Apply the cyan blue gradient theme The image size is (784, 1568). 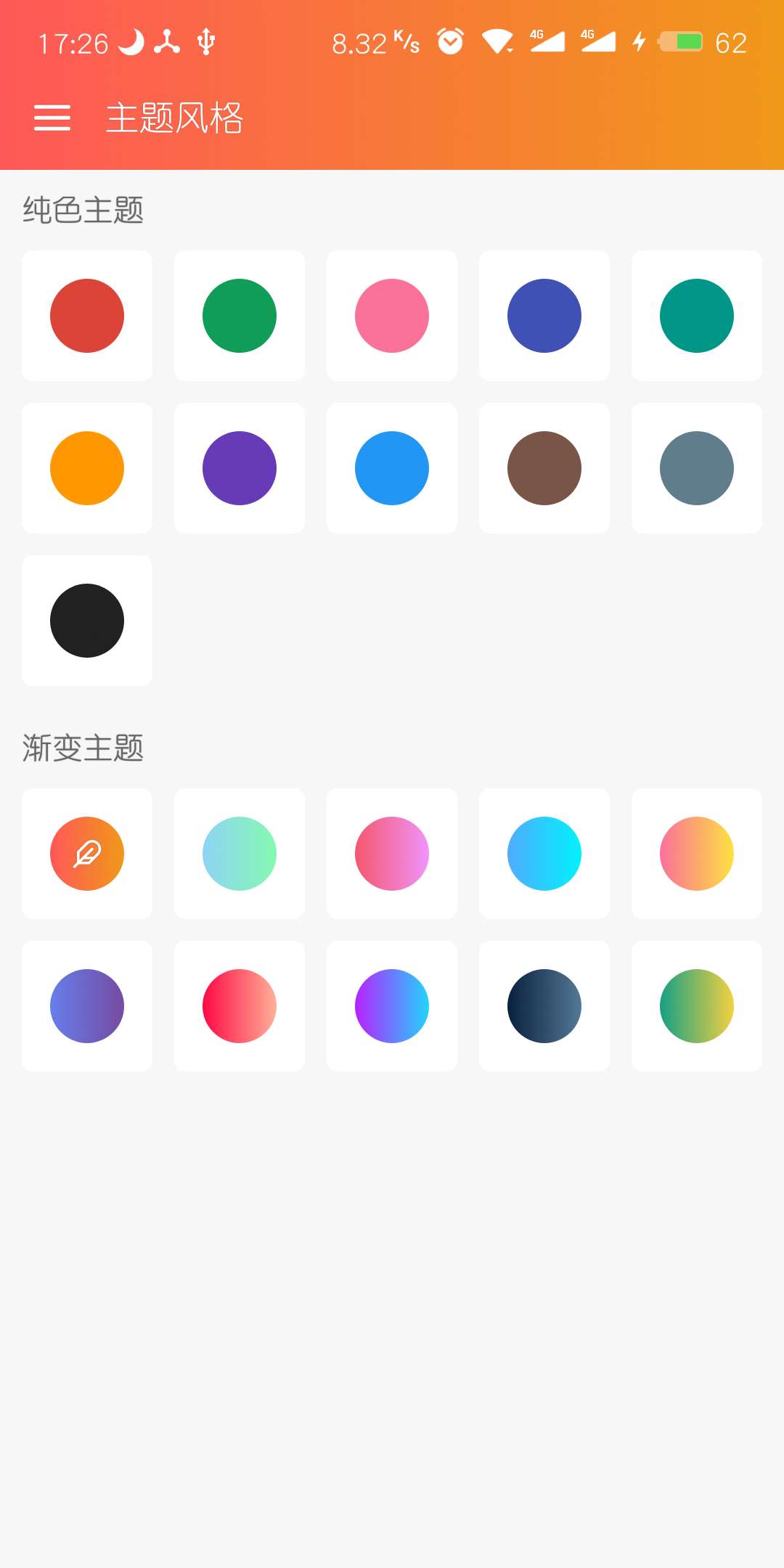coord(544,853)
